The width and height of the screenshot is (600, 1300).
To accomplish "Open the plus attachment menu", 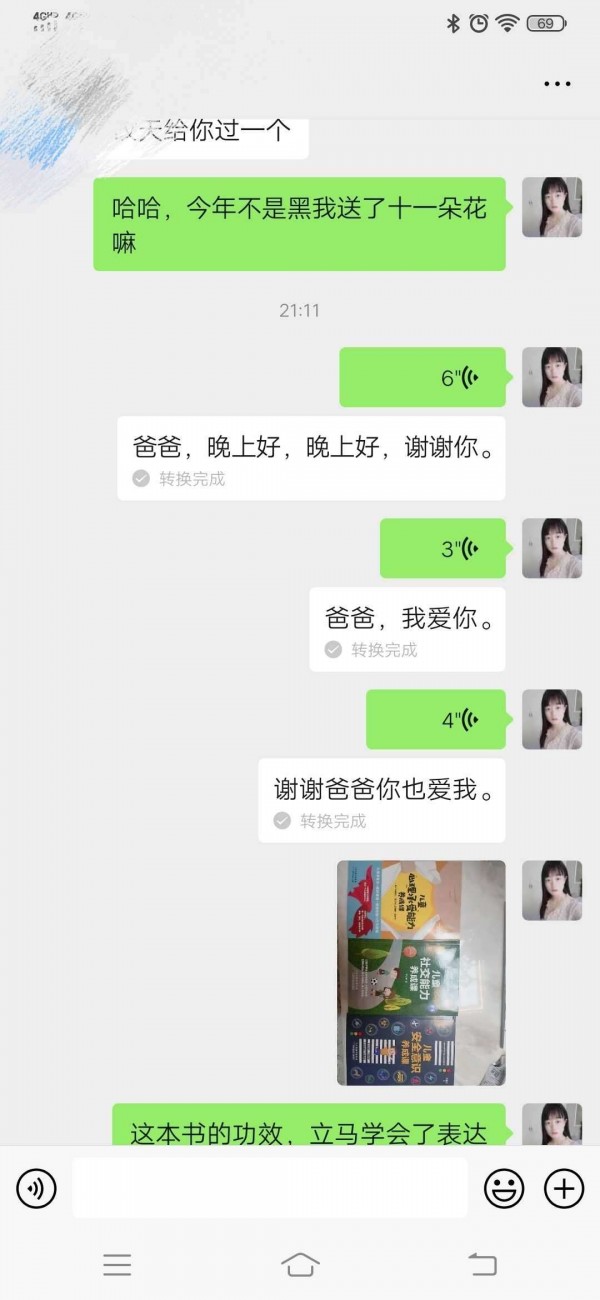I will pos(564,1189).
